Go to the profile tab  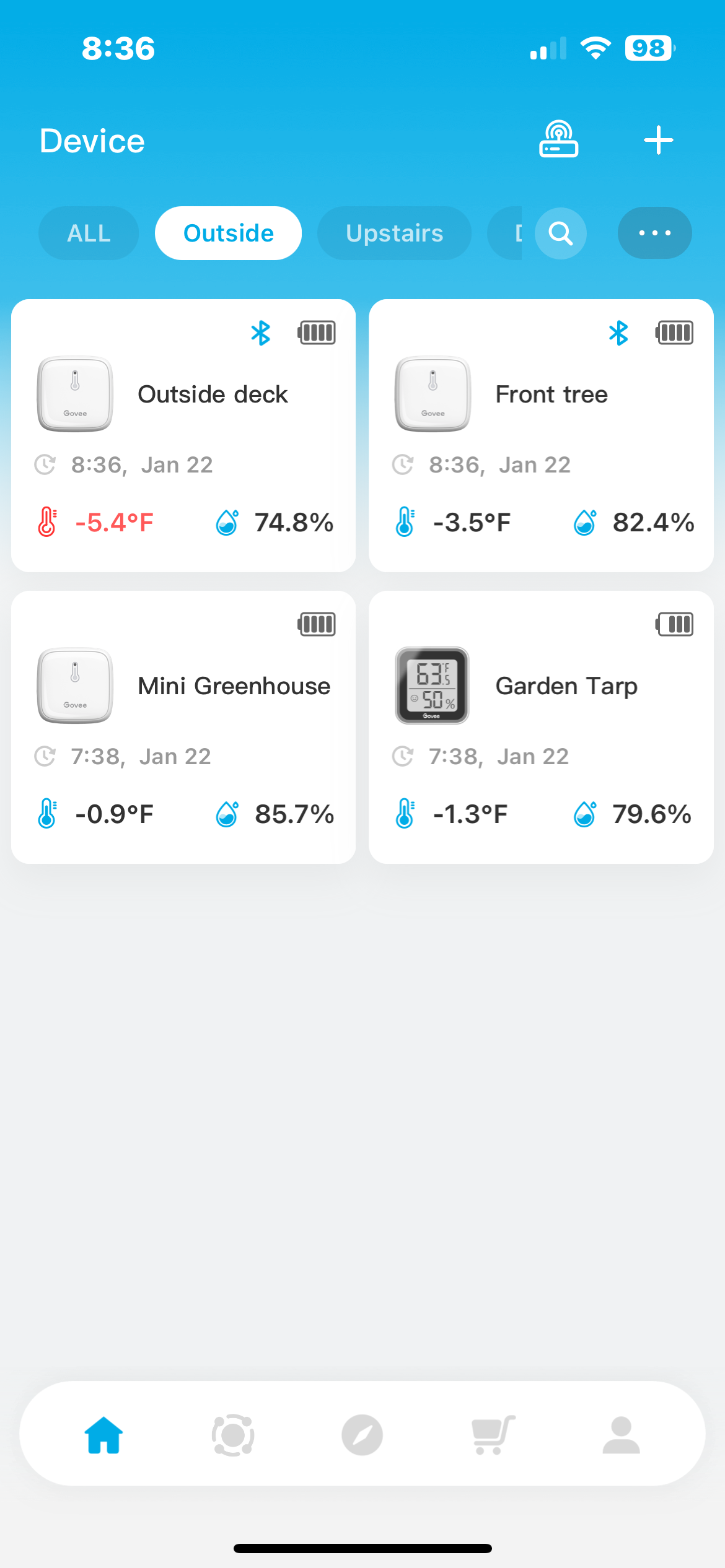tap(621, 1434)
